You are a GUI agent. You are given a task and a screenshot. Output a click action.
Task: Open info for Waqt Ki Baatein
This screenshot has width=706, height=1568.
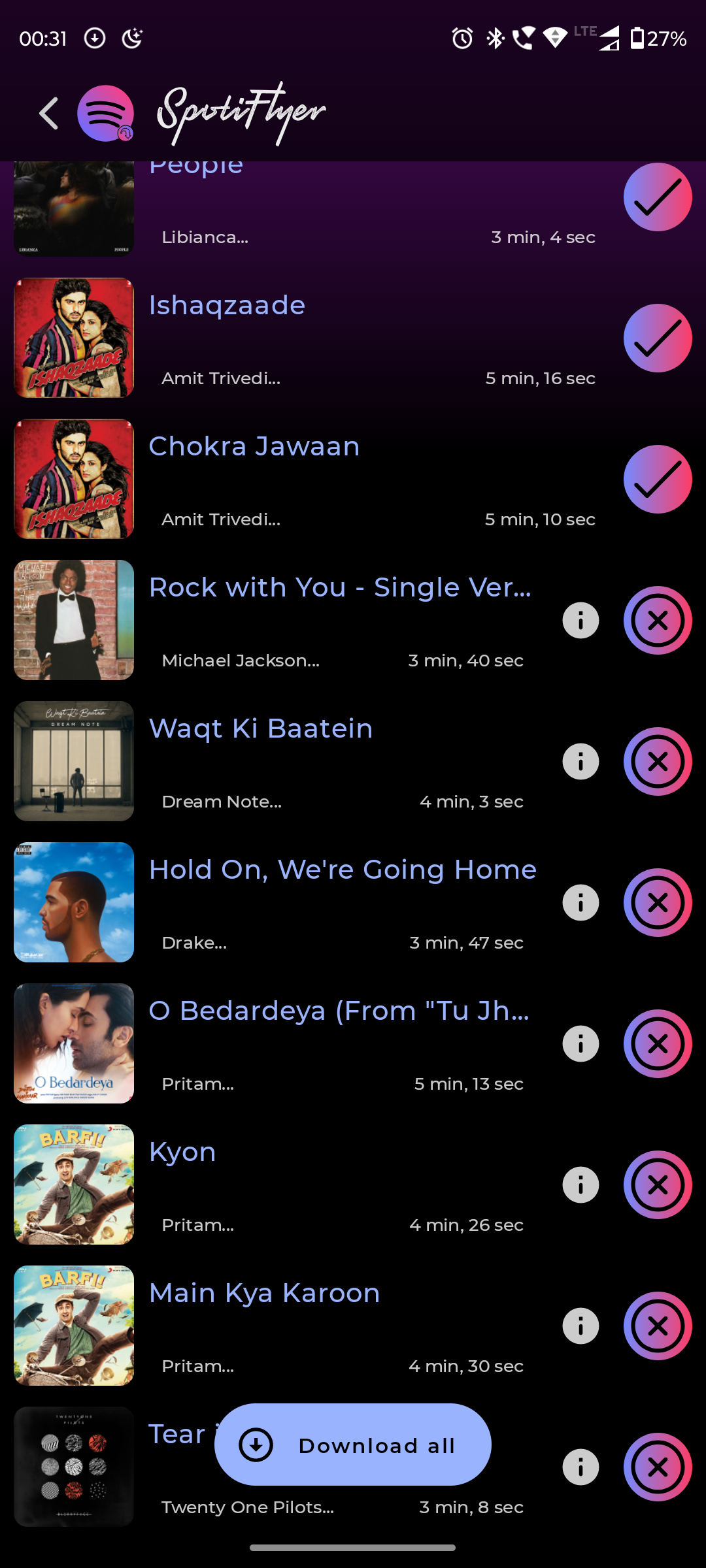(x=580, y=760)
